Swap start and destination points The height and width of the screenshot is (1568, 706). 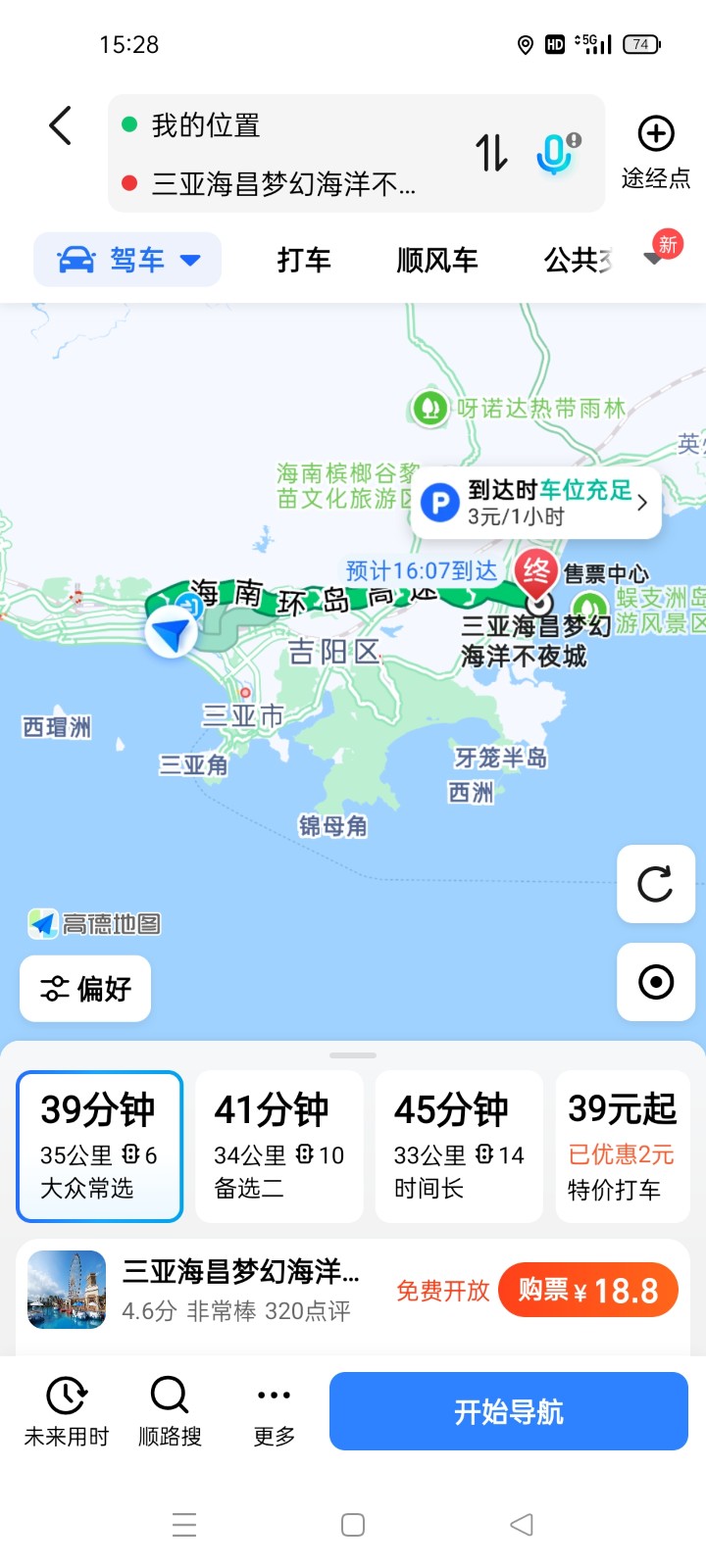pos(491,153)
